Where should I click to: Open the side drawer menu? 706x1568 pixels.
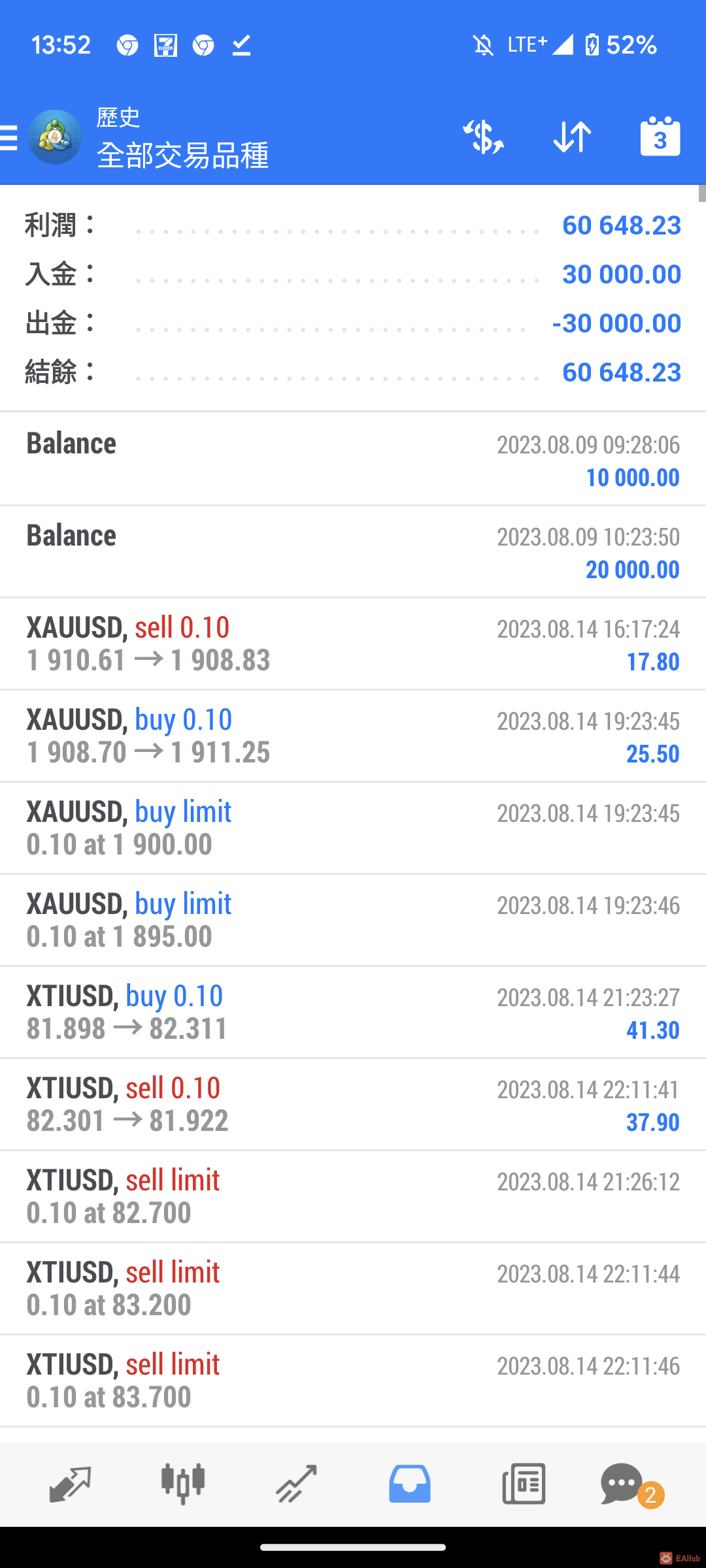coord(10,137)
